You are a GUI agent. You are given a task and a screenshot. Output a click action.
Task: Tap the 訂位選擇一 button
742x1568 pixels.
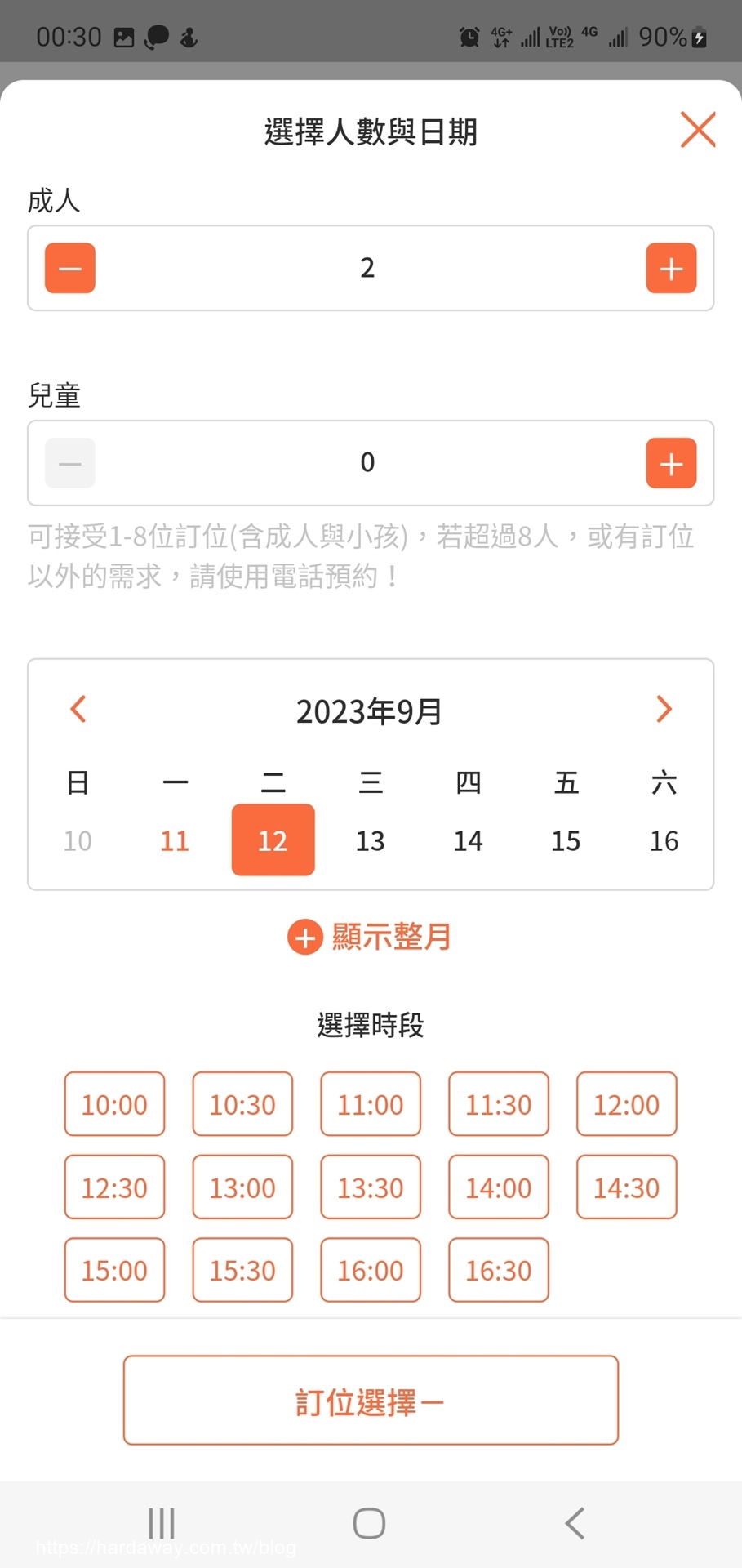click(371, 1401)
